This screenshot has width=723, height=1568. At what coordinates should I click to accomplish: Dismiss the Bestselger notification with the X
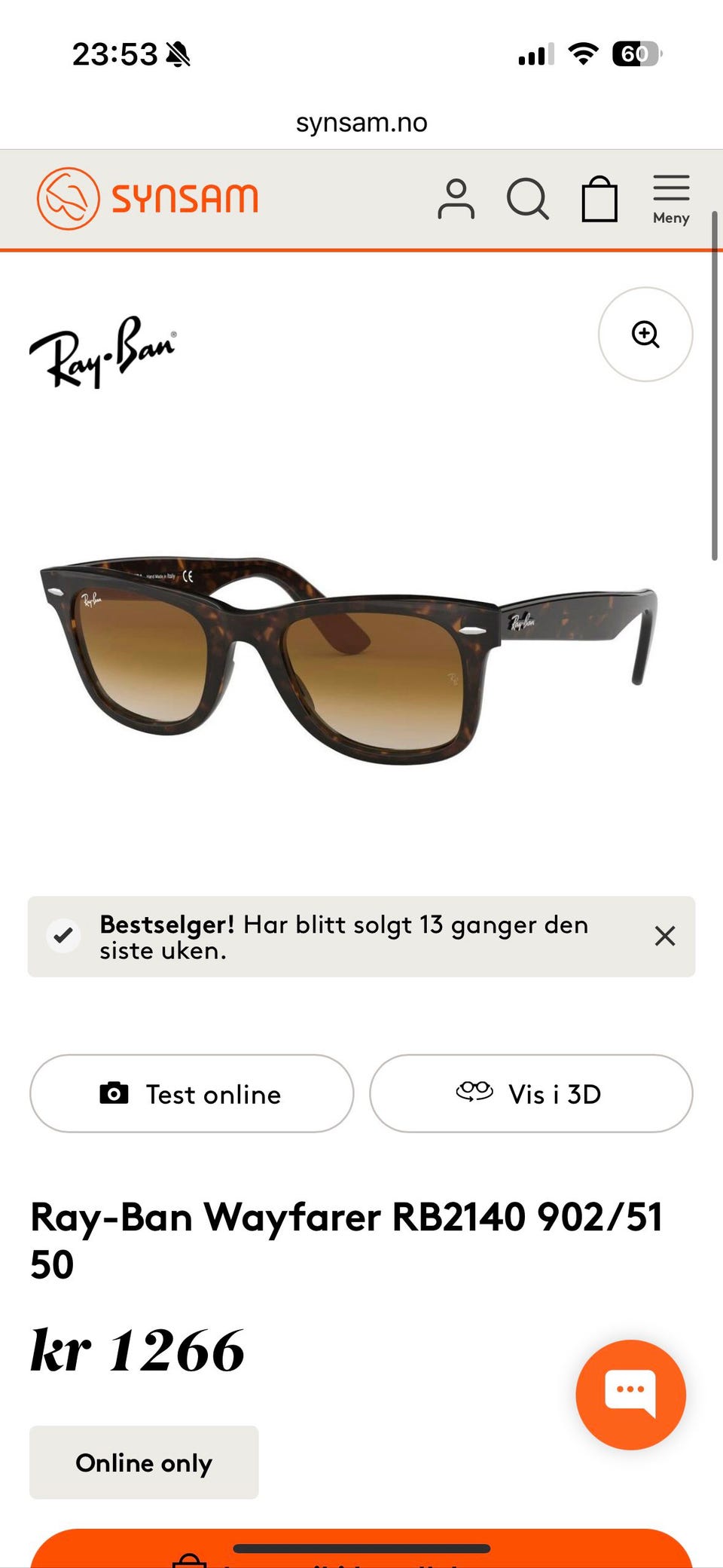click(x=665, y=936)
